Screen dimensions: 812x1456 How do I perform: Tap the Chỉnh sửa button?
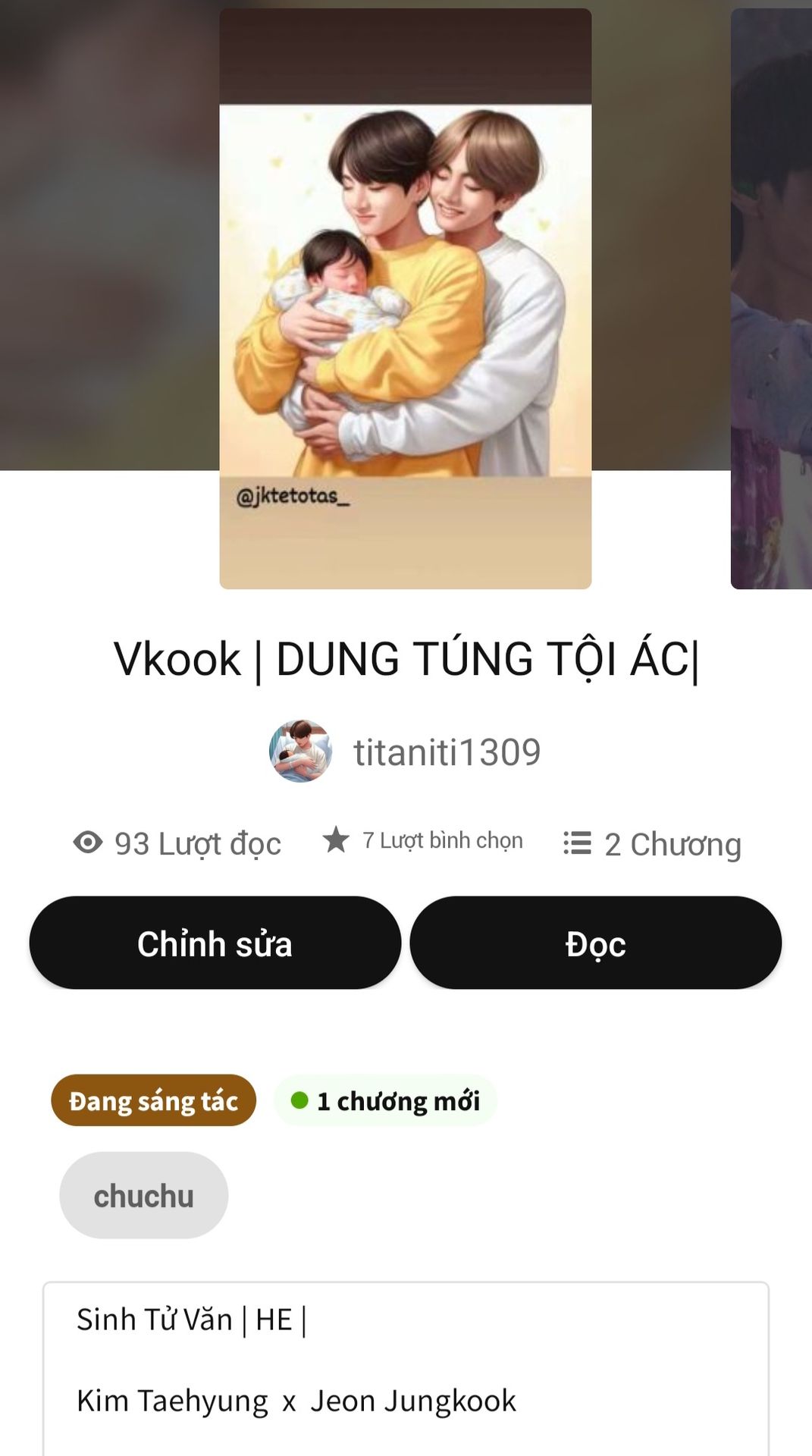215,943
